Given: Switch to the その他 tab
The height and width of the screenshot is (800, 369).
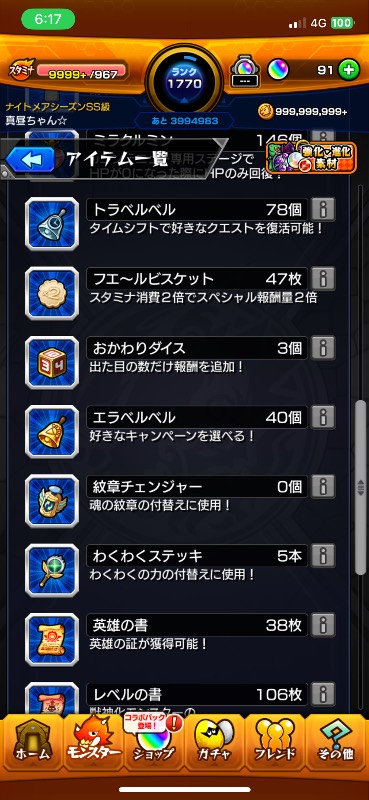Looking at the screenshot, I should pyautogui.click(x=336, y=741).
